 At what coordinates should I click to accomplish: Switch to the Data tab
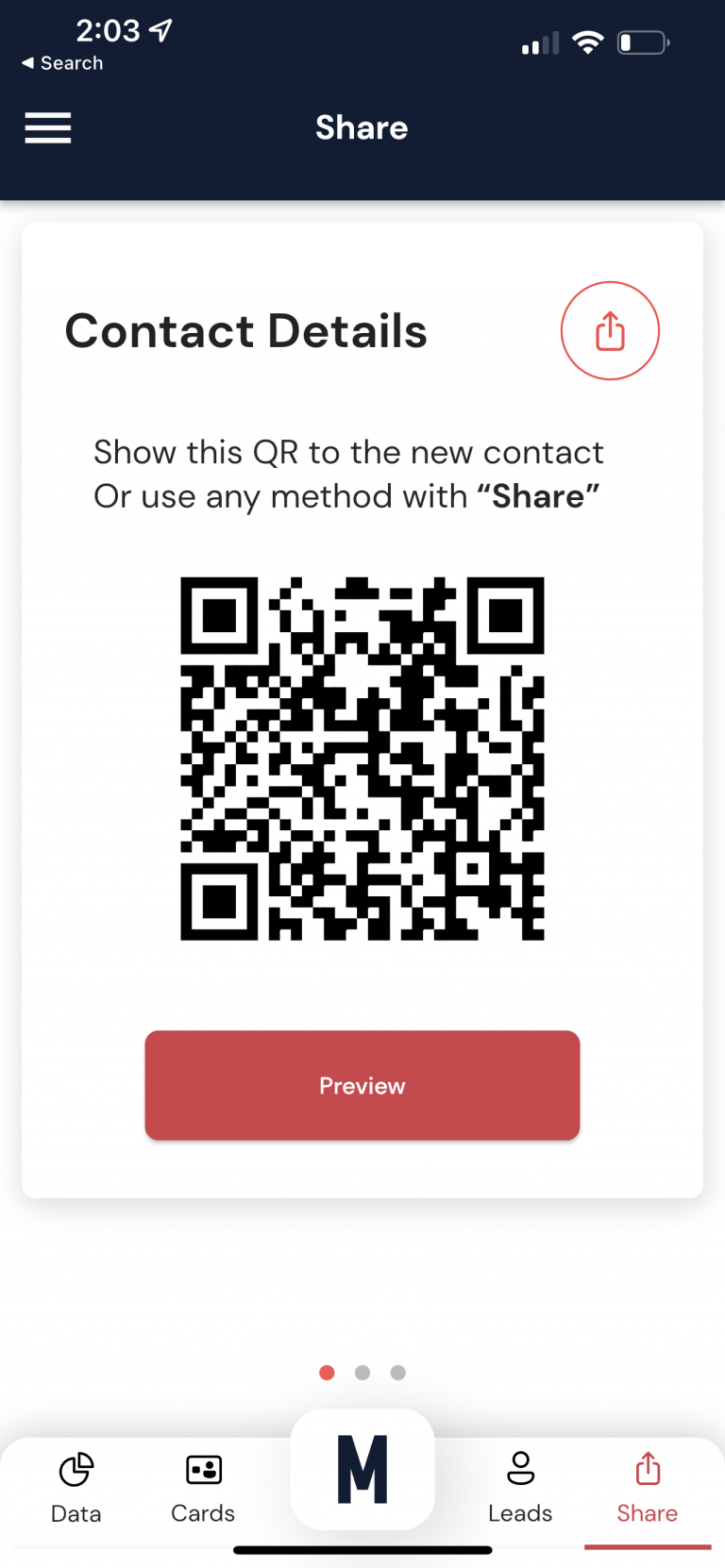(76, 1491)
